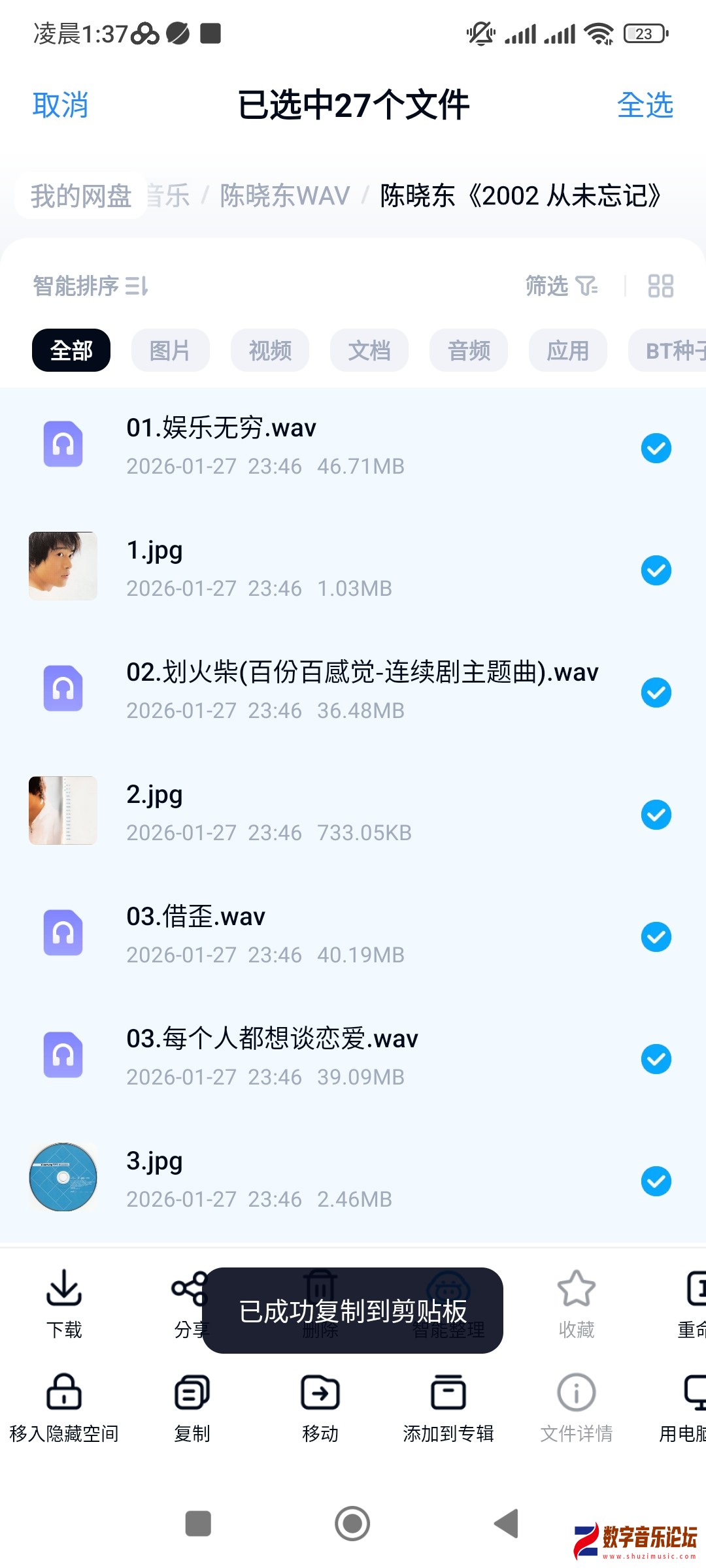Tap the 移入隐藏空间 lock icon
This screenshot has height=1568, width=706.
click(63, 1392)
